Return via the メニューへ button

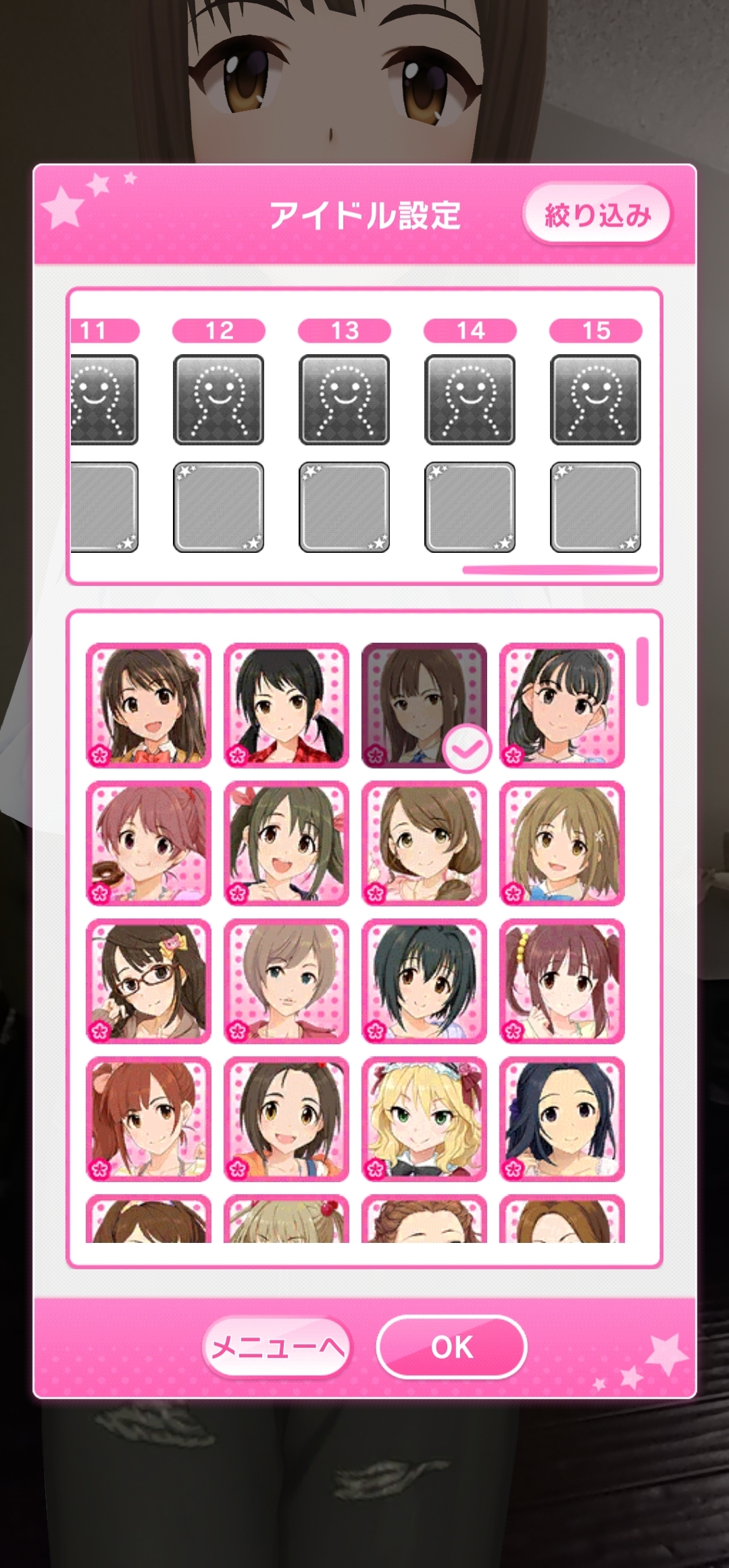point(278,1347)
